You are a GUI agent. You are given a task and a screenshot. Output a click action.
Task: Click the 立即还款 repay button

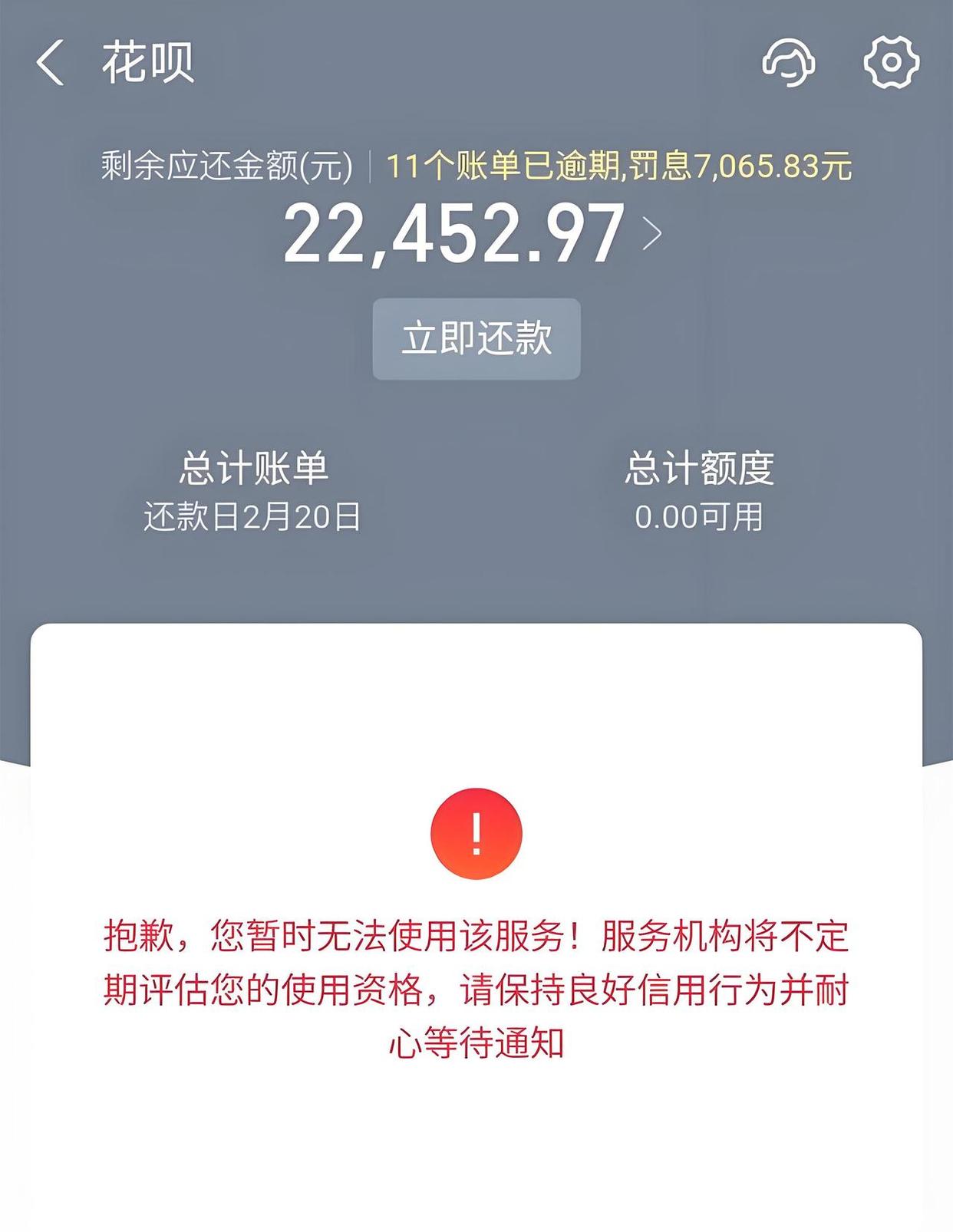[x=476, y=340]
